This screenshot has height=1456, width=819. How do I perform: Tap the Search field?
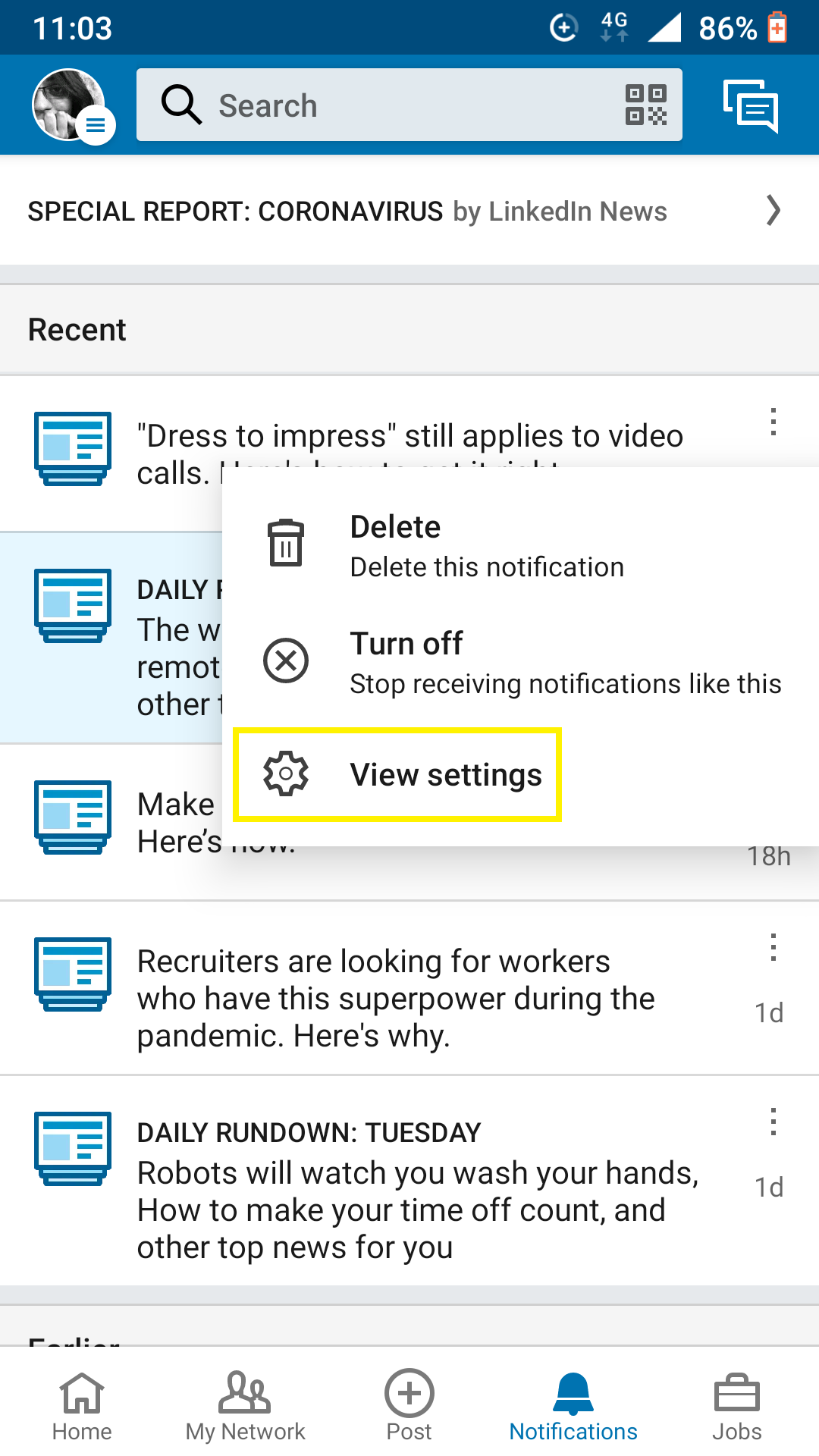(x=409, y=105)
